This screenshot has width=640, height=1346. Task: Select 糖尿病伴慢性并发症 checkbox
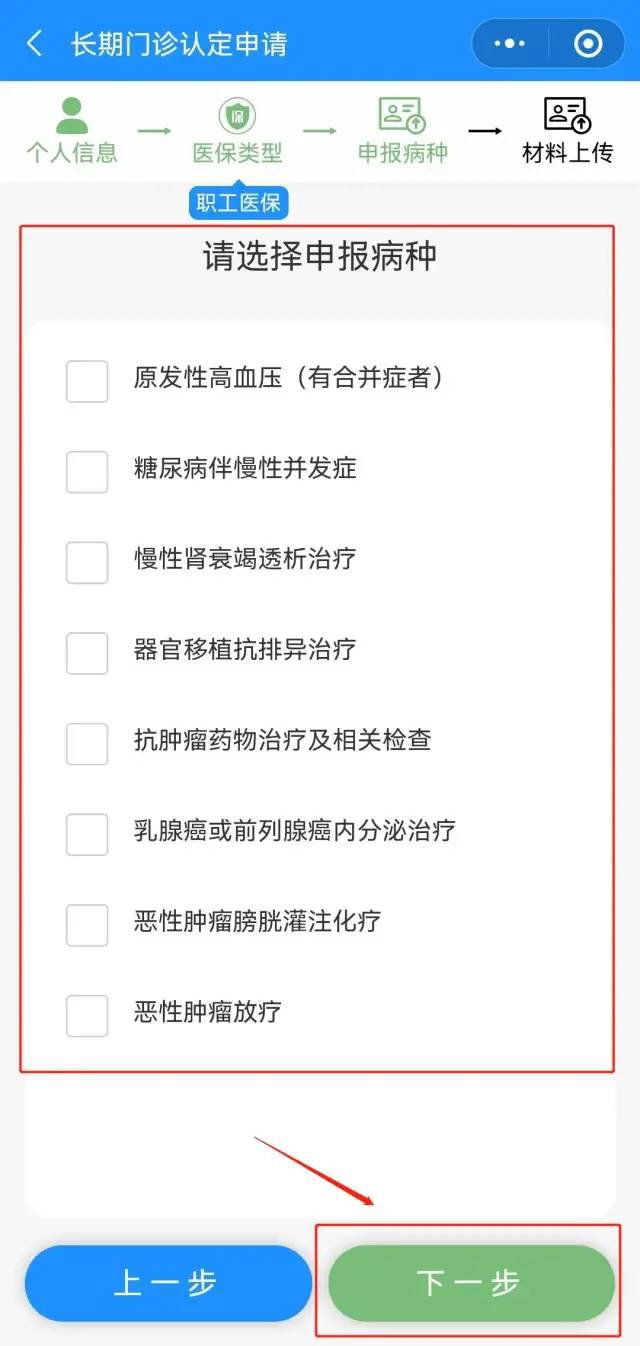coord(87,472)
